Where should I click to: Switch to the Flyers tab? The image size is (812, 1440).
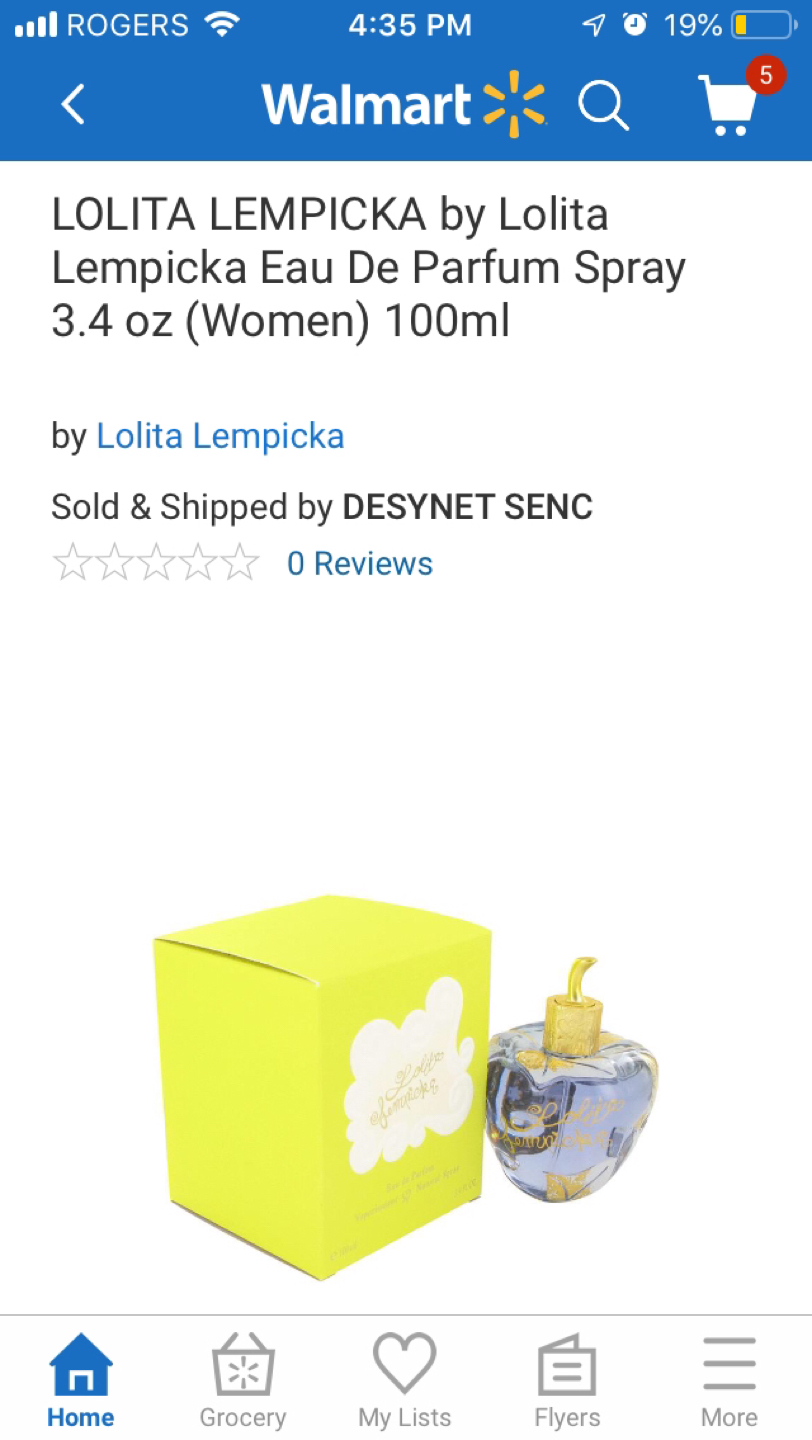point(567,1381)
